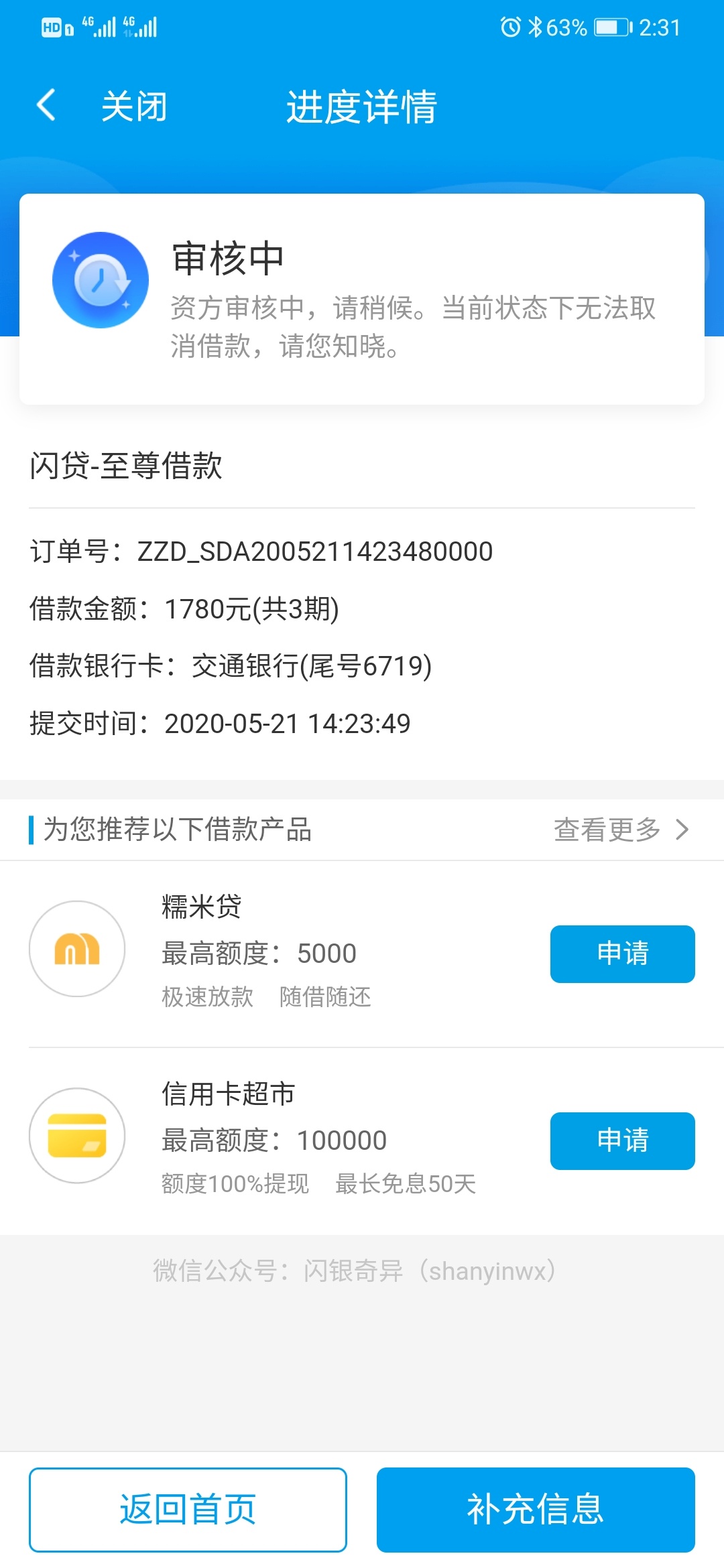The image size is (724, 1568).
Task: Tap 返回首页 to return home
Action: 188,1509
